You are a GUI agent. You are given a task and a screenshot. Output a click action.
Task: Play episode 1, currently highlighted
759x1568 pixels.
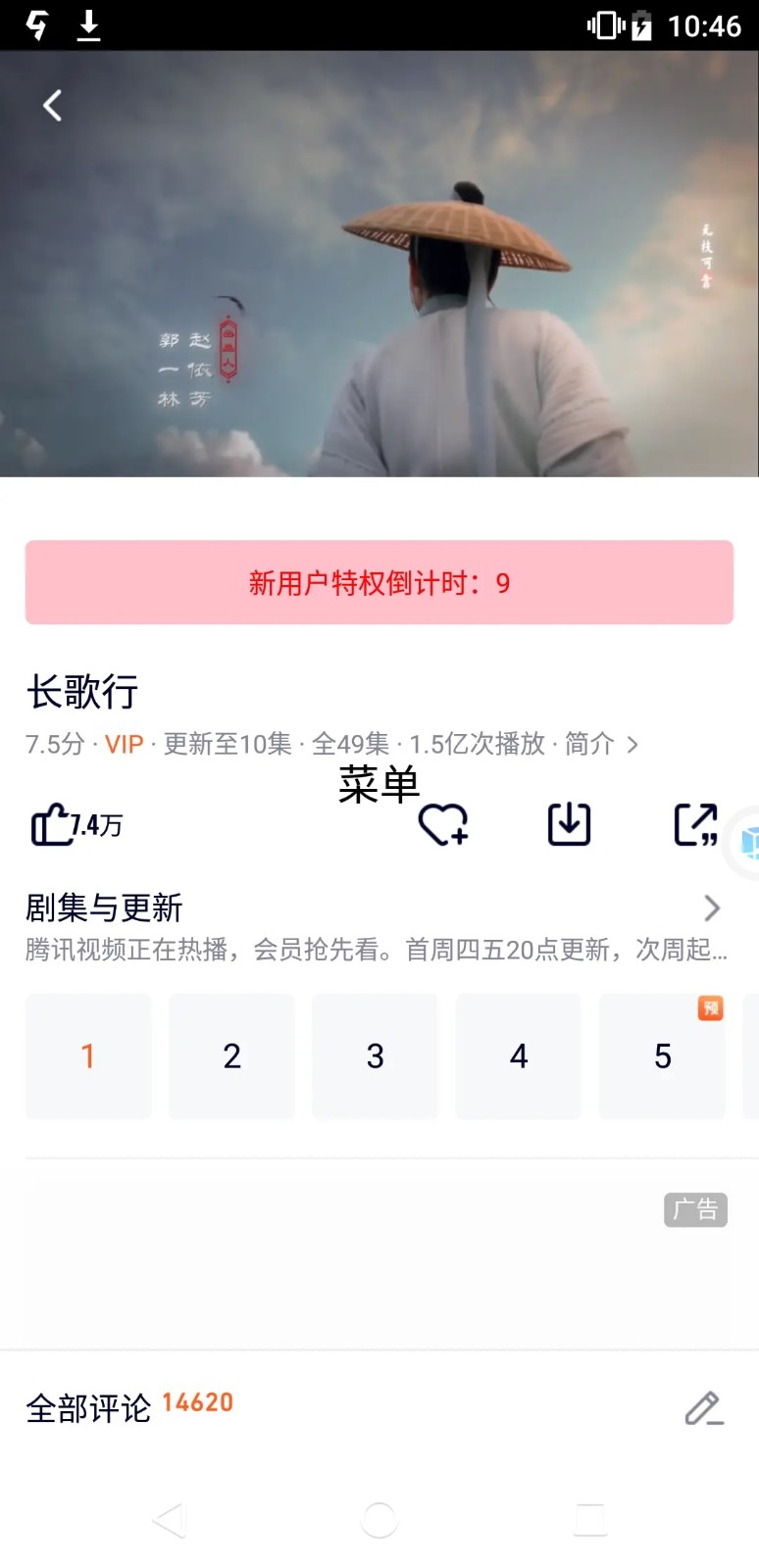[x=88, y=1056]
